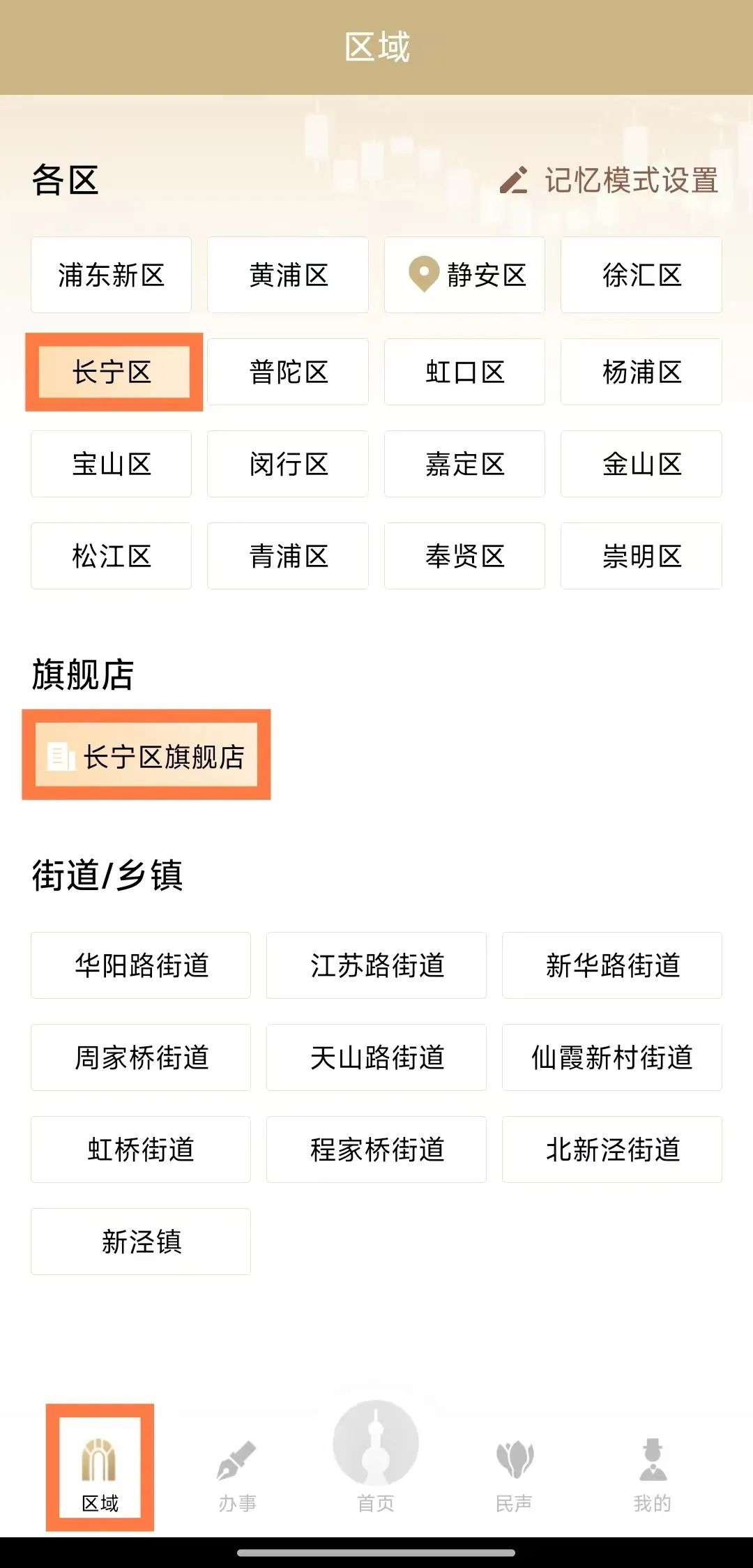This screenshot has width=753, height=1568.
Task: Select 北新泾街道
Action: 612,1149
